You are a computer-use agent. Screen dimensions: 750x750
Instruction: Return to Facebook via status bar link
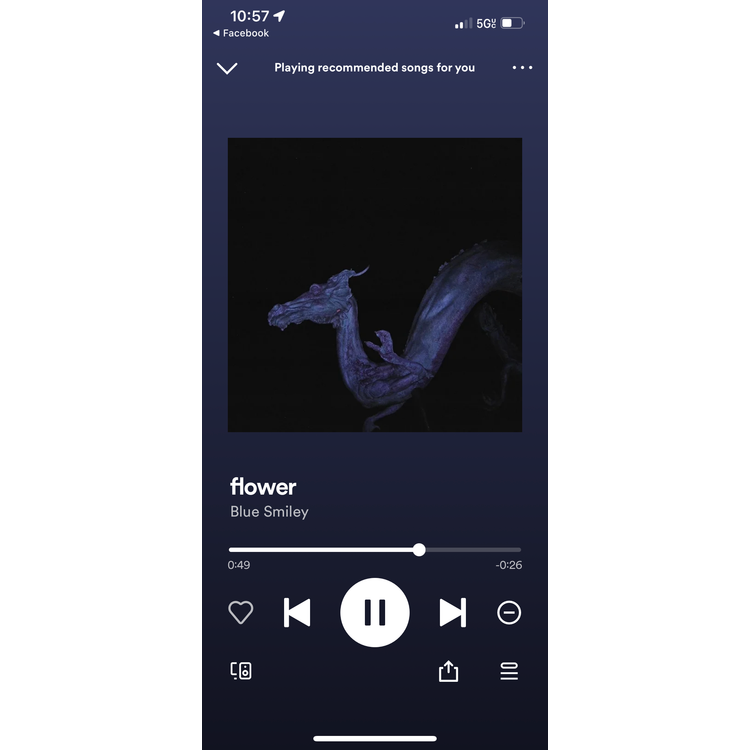click(x=241, y=33)
